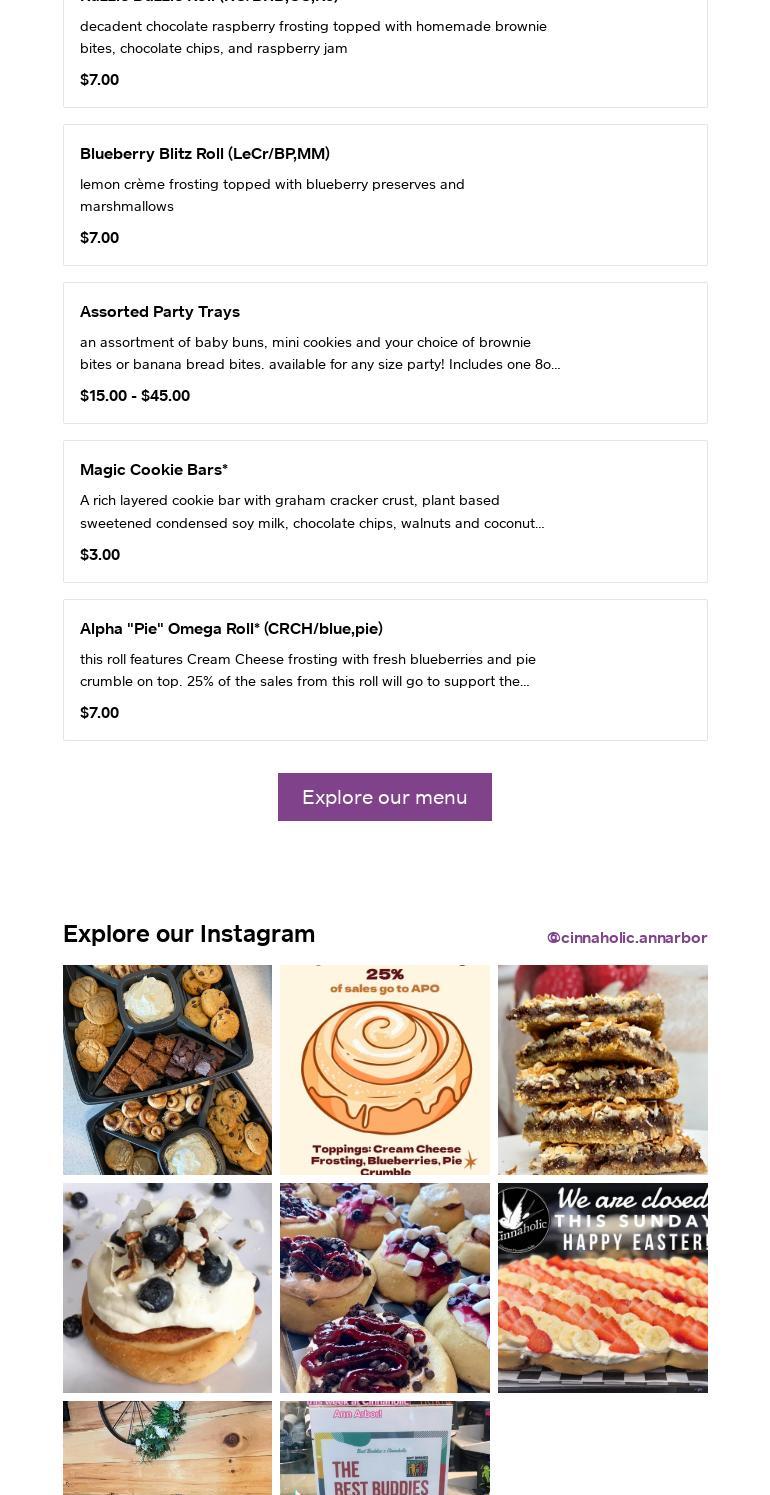The width and height of the screenshot is (770, 1495).
Task: Open the blueberry pecan roll Instagram photo
Action: pos(167,1288)
